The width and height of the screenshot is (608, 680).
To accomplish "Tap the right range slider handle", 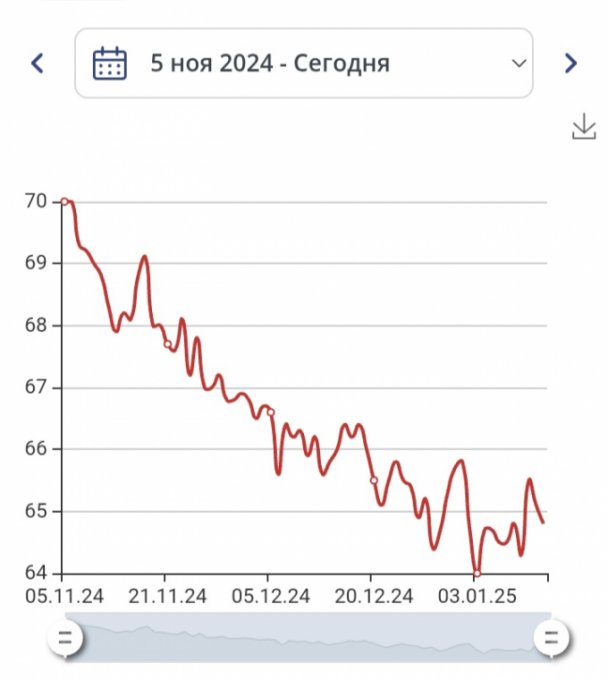I will point(550,637).
